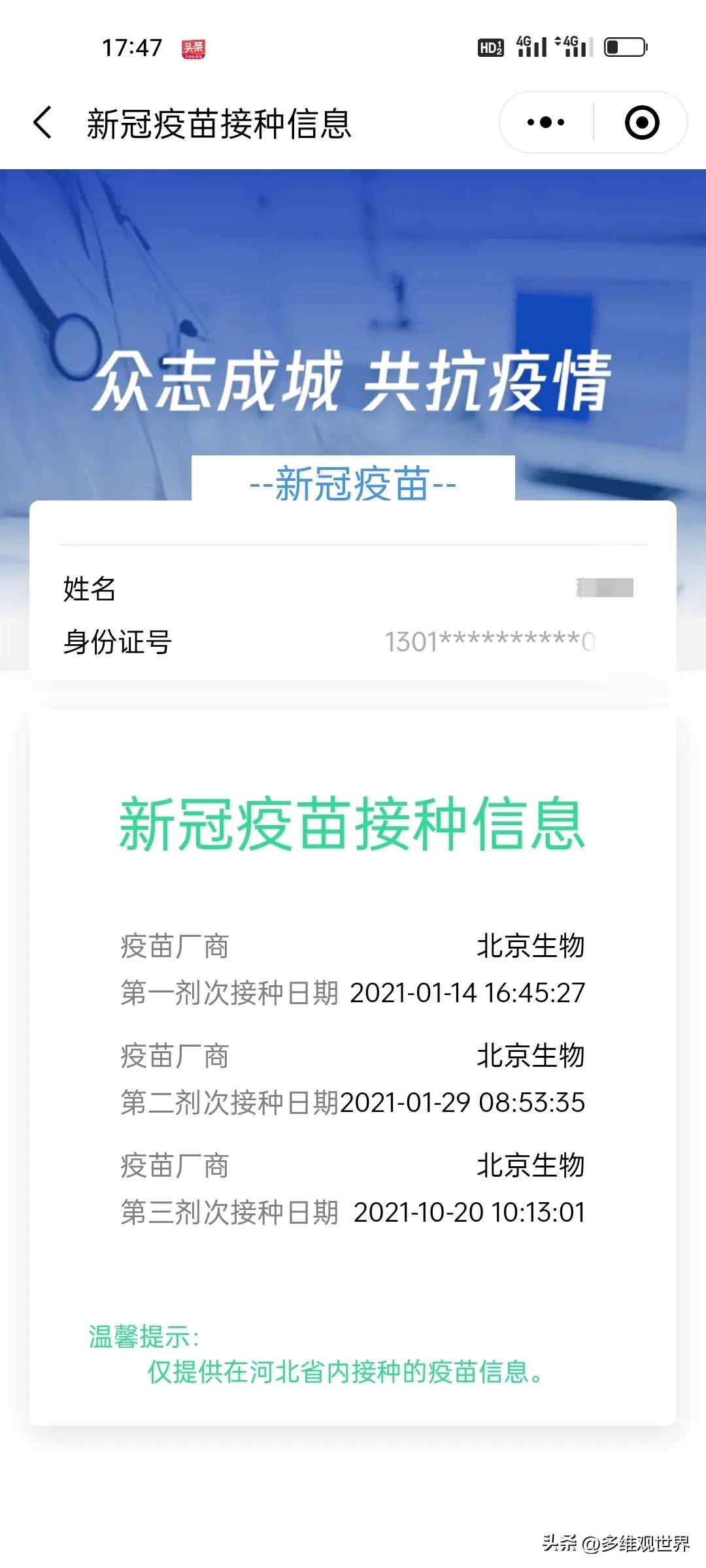Close the mini program
The image size is (706, 1568).
641,122
